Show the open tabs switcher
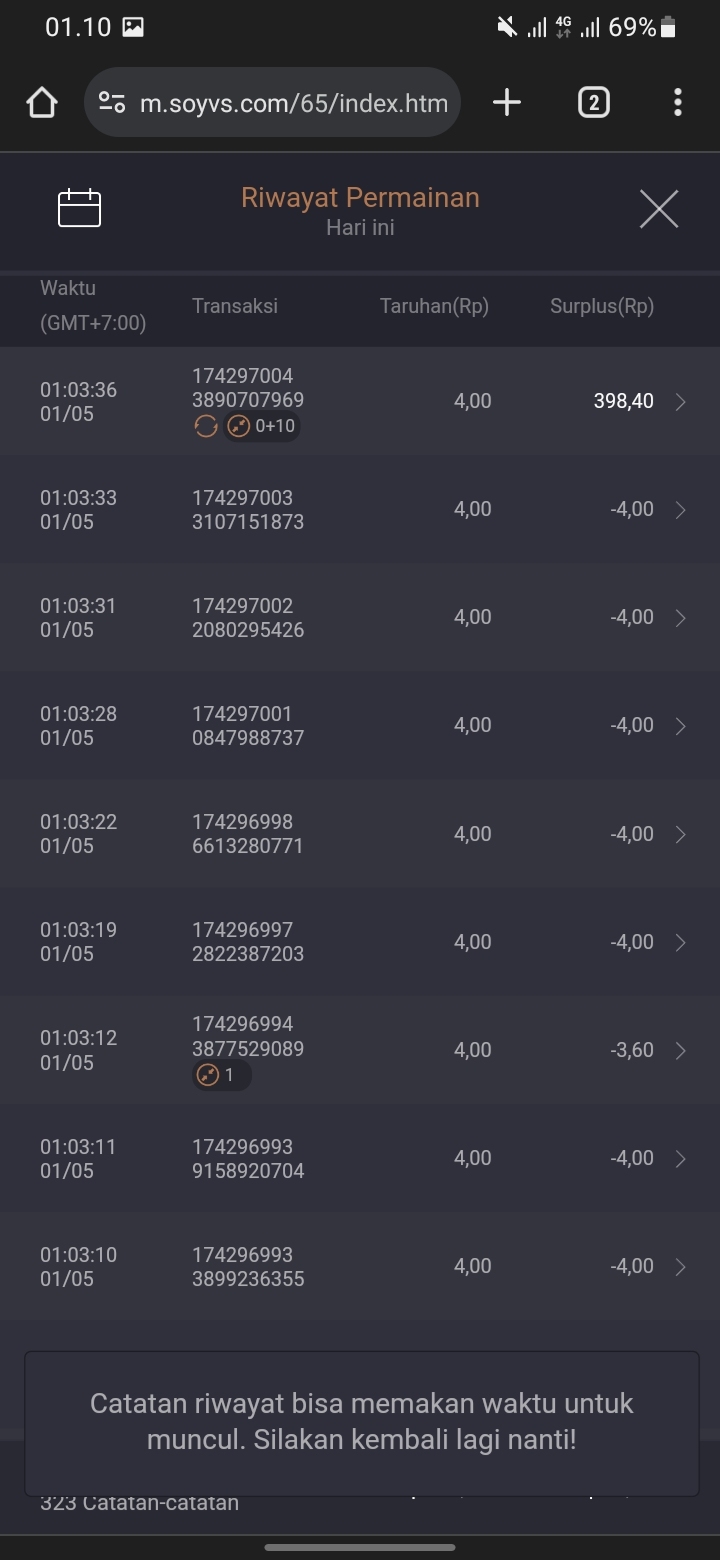 (x=593, y=102)
